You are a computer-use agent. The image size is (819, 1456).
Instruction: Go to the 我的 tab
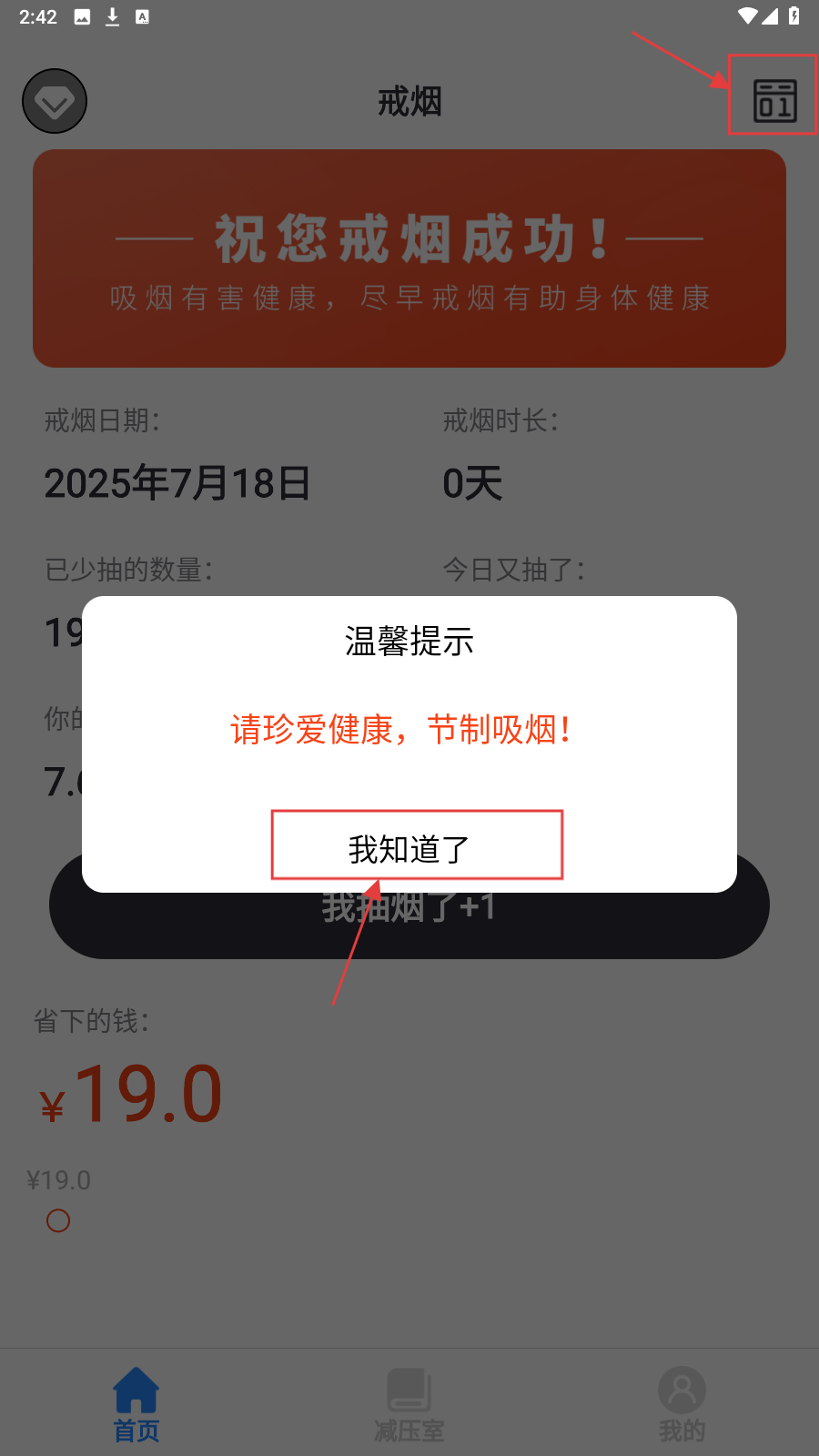coord(682,1404)
